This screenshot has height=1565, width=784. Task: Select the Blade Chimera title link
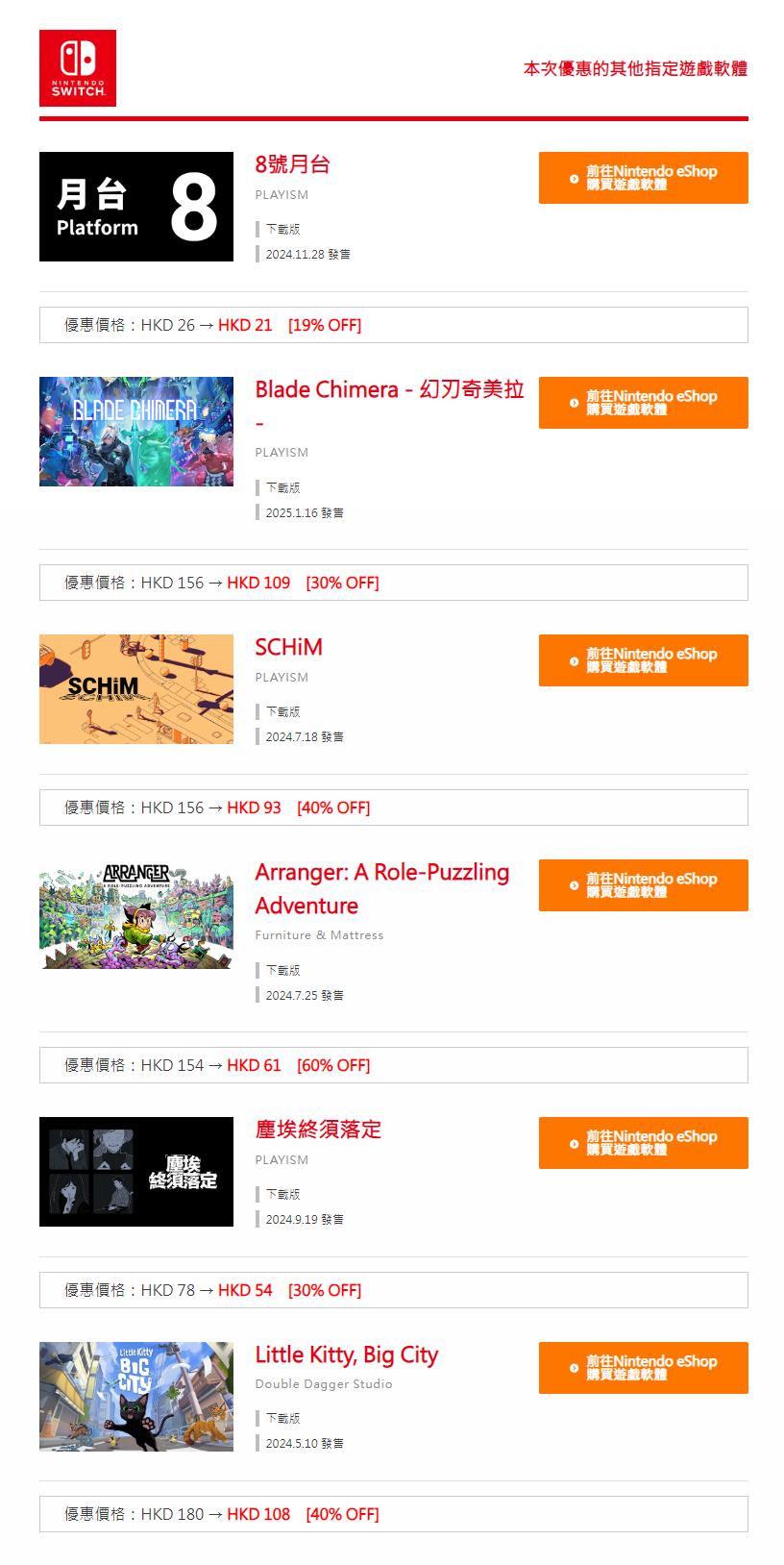(x=388, y=390)
